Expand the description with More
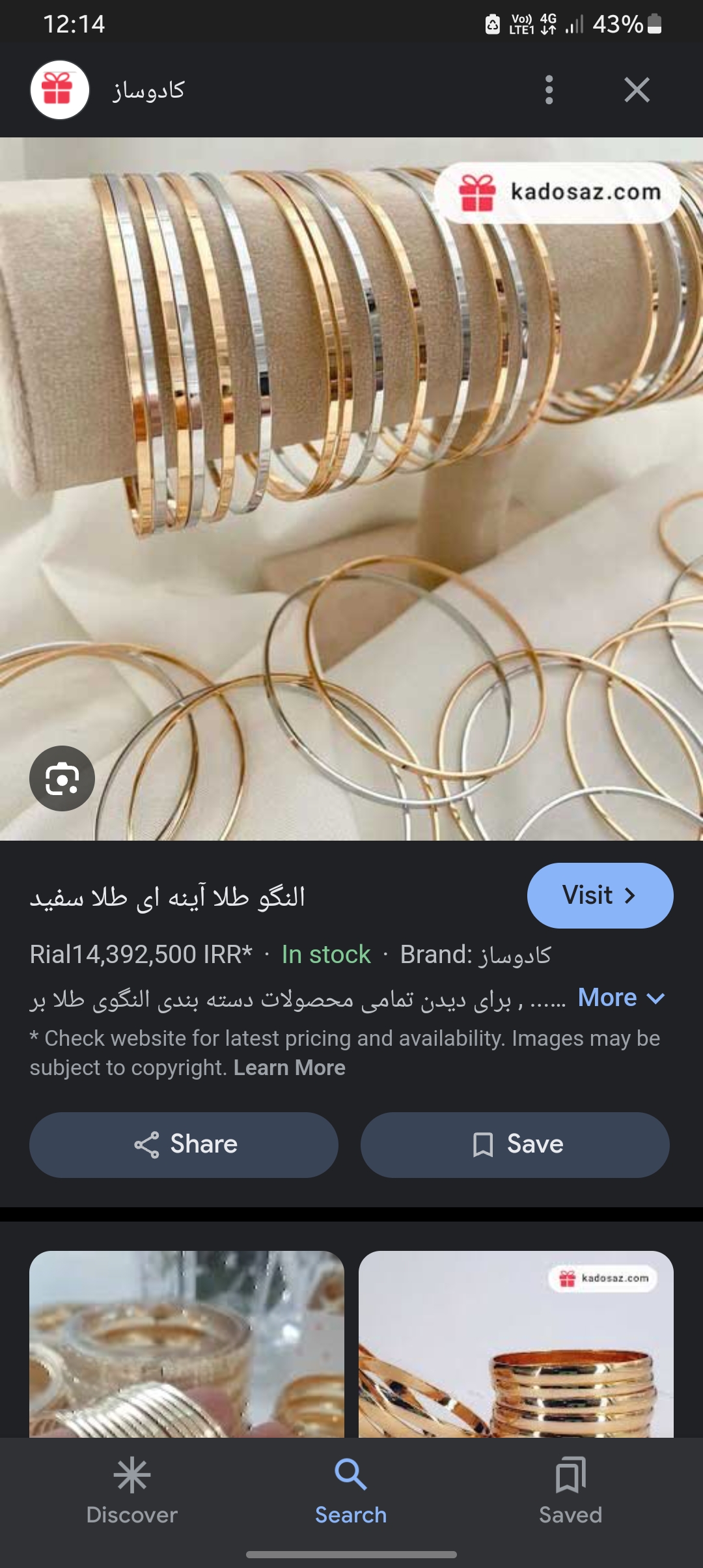The height and width of the screenshot is (1568, 703). (x=620, y=998)
